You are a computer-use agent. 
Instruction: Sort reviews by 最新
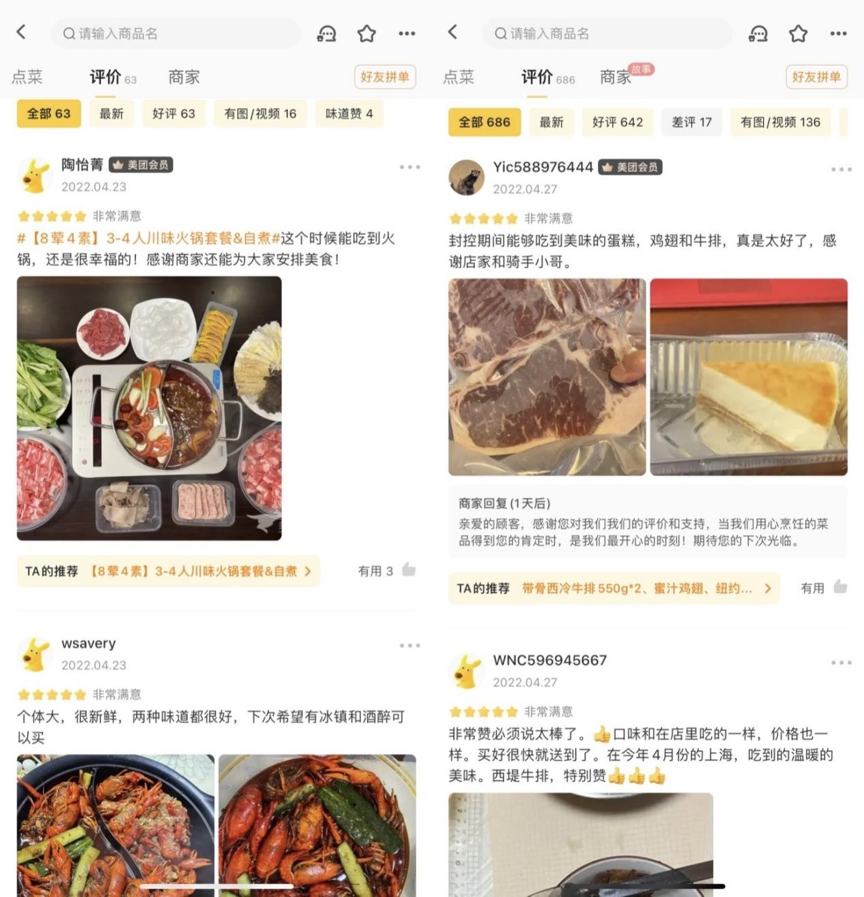point(111,114)
